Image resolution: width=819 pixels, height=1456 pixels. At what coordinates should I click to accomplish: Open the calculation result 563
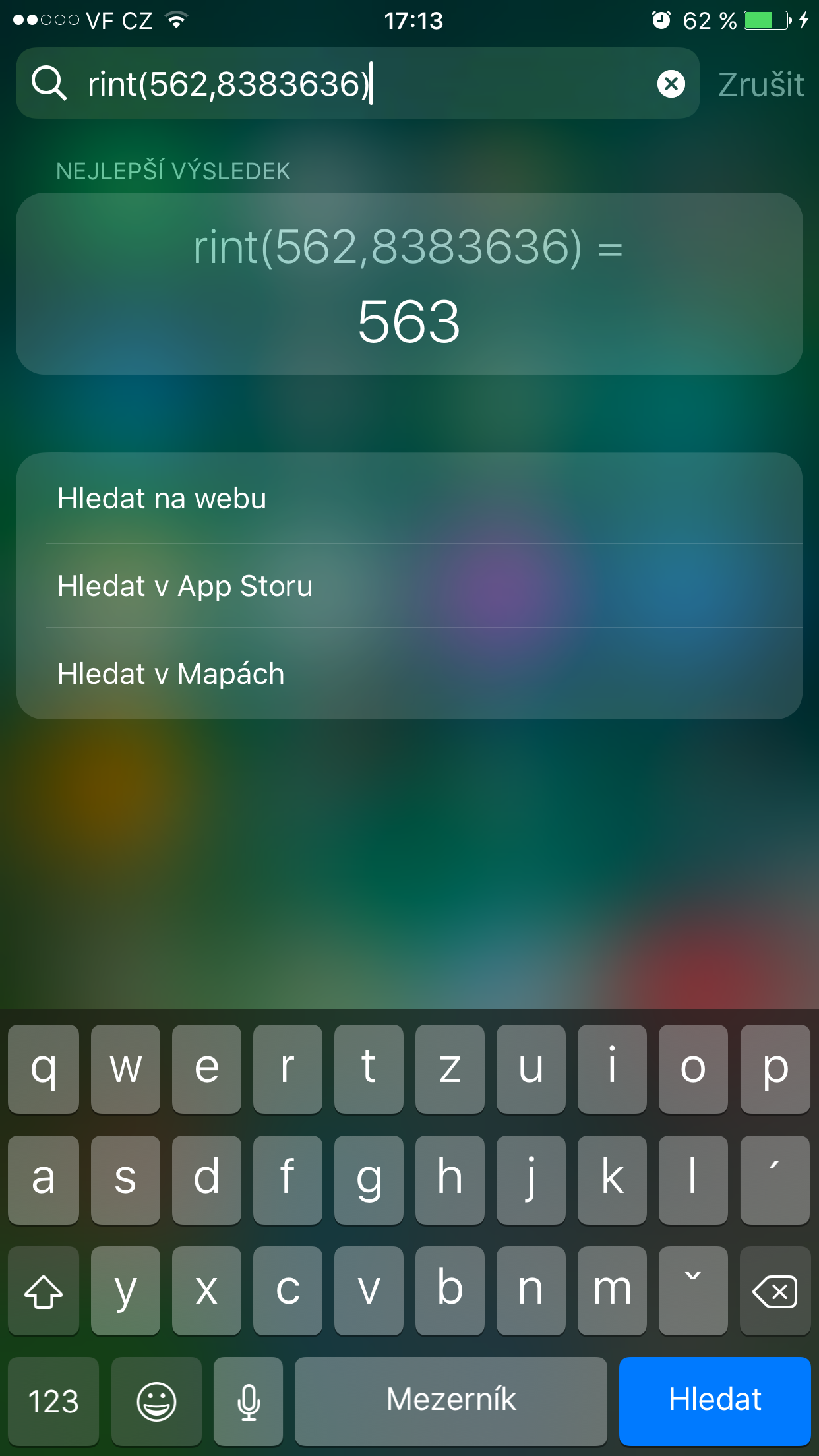click(x=409, y=284)
